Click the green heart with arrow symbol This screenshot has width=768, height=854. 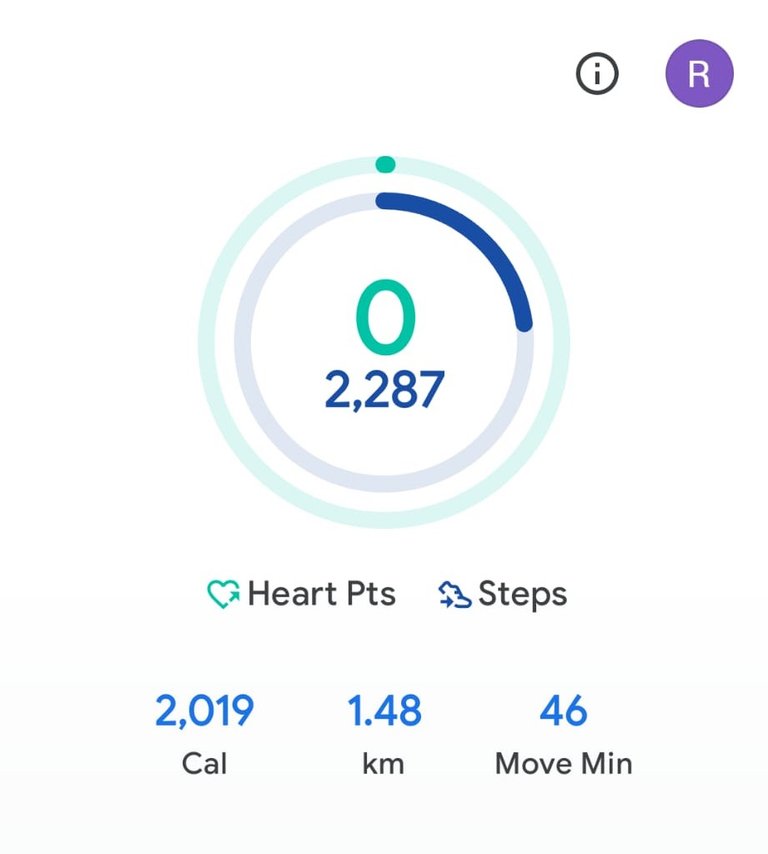pos(222,593)
